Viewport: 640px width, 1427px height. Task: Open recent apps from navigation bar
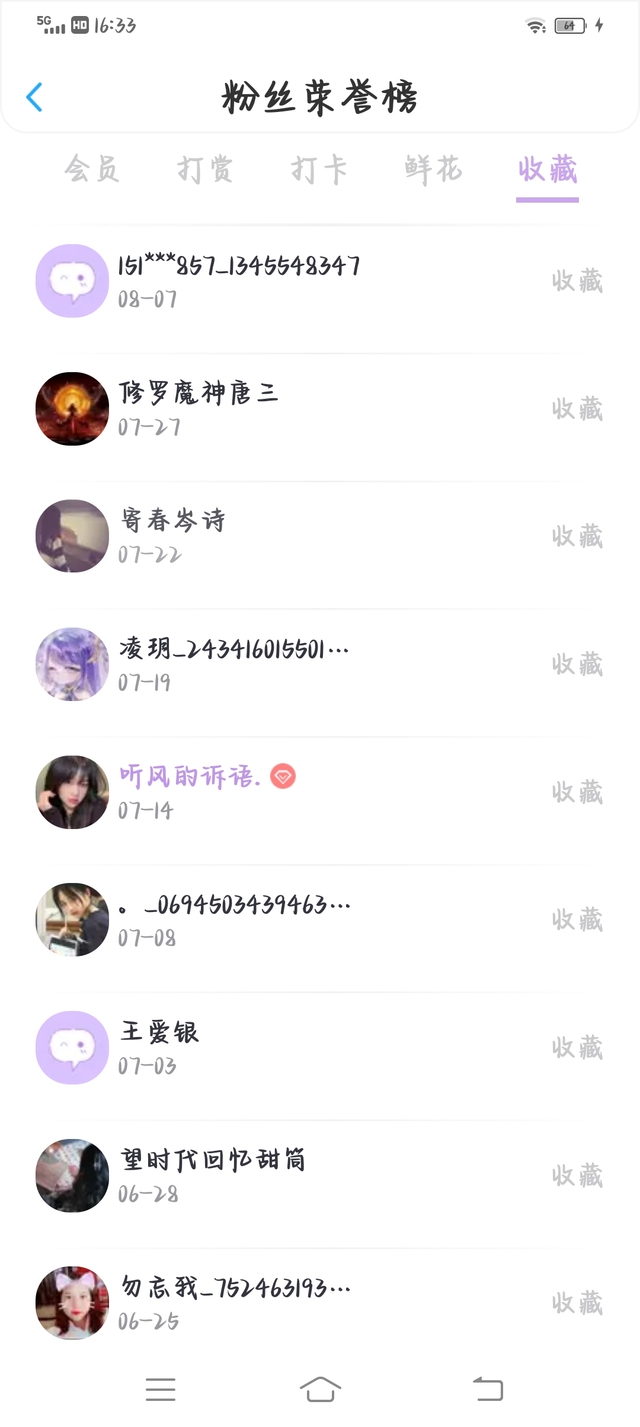click(x=160, y=1389)
